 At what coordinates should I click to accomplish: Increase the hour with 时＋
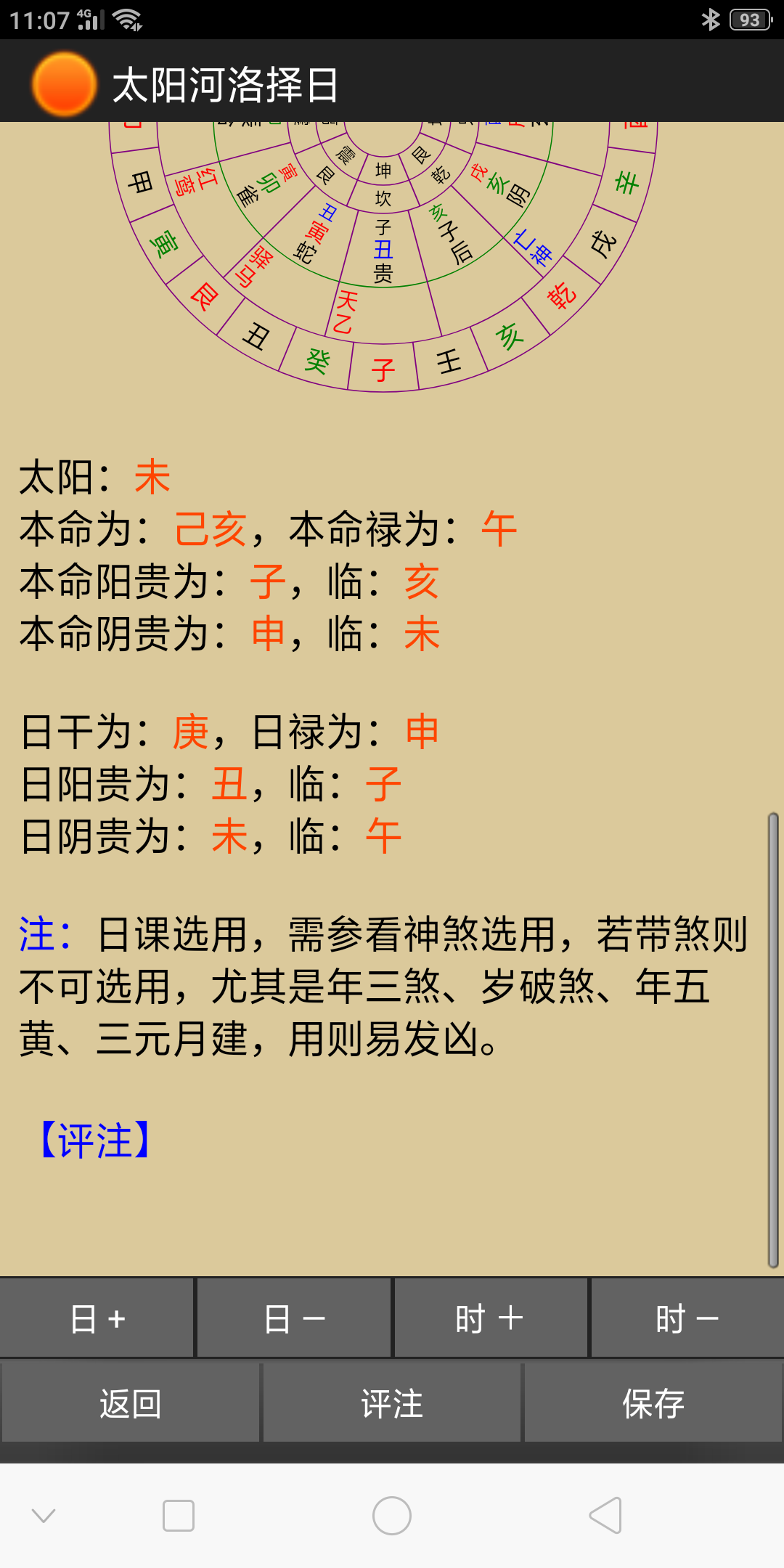[x=491, y=1318]
